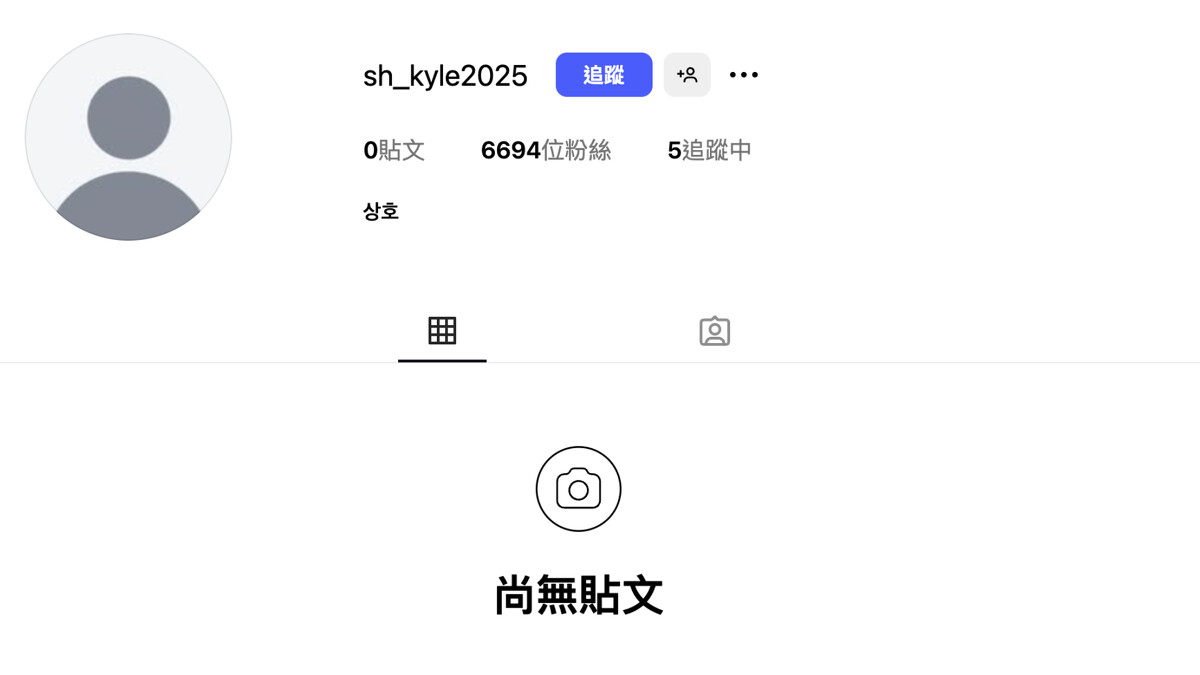Open the profile picture of sh_kyle2025
This screenshot has width=1200, height=675.
coord(128,137)
